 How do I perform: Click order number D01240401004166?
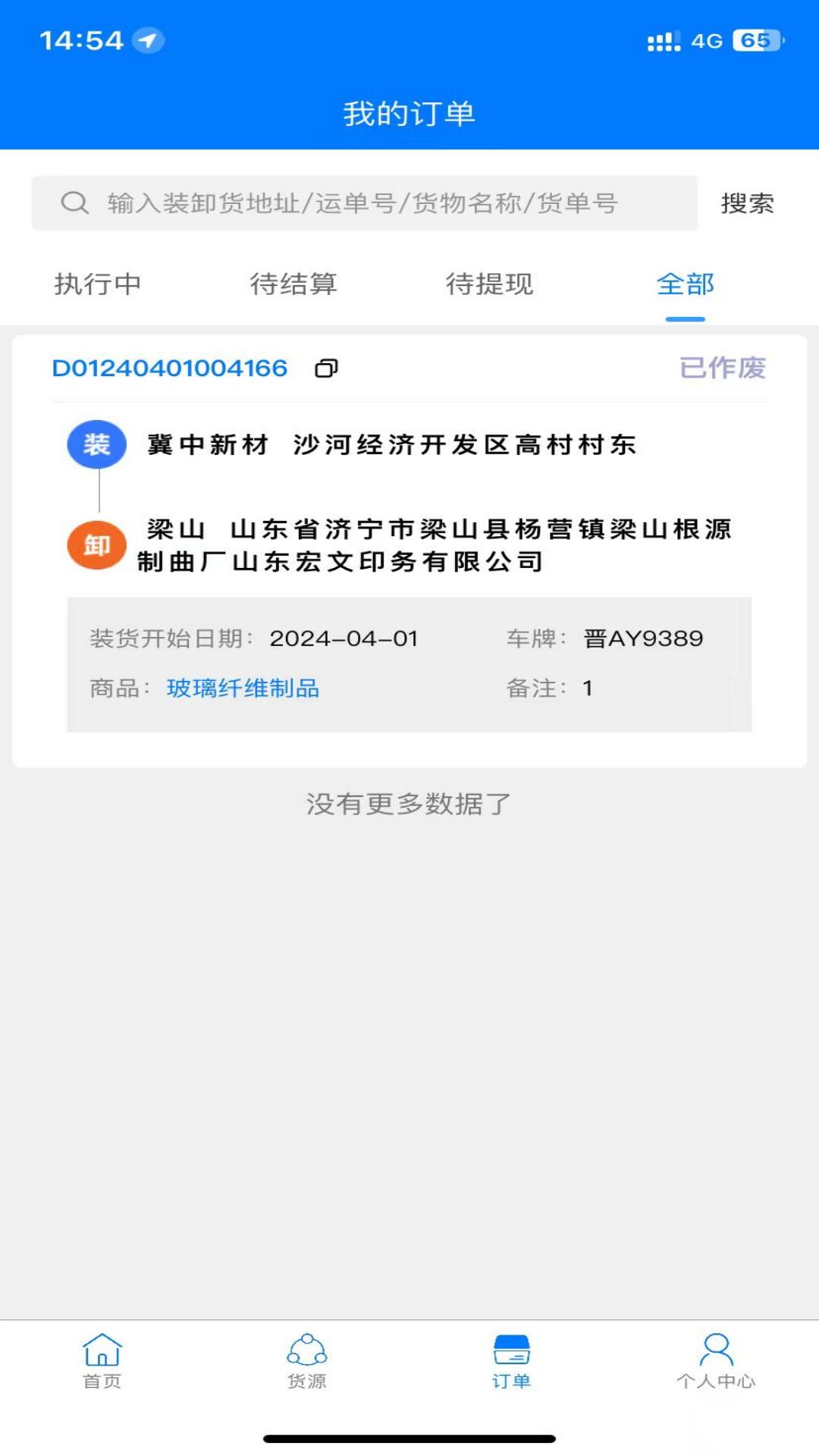[x=168, y=369]
